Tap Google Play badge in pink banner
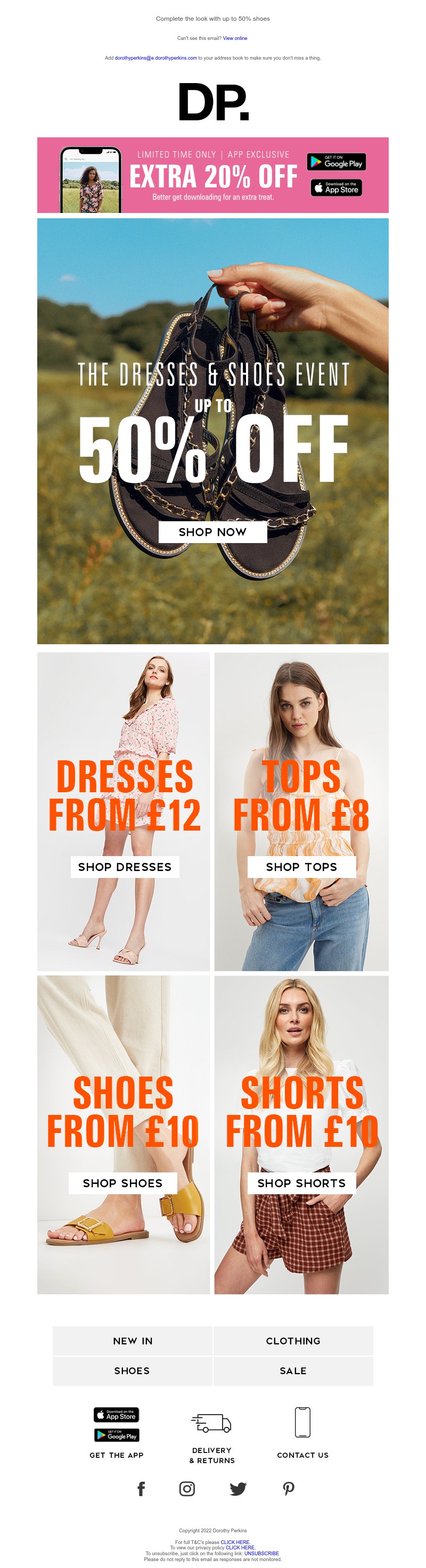 [336, 162]
